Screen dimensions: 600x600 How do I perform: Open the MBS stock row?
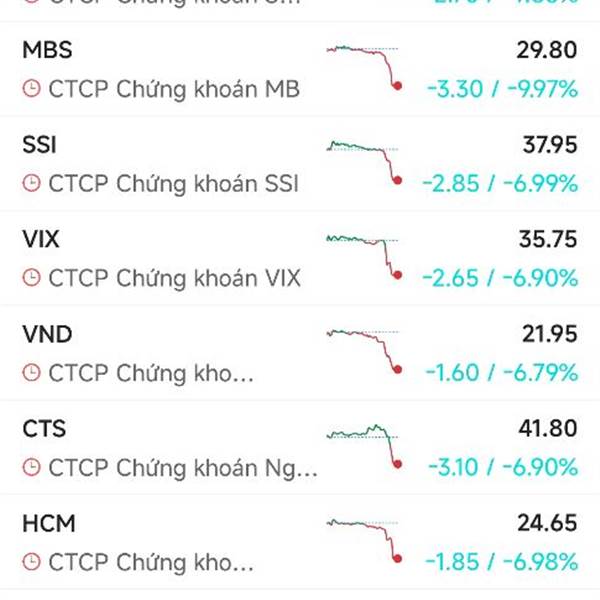coord(300,70)
